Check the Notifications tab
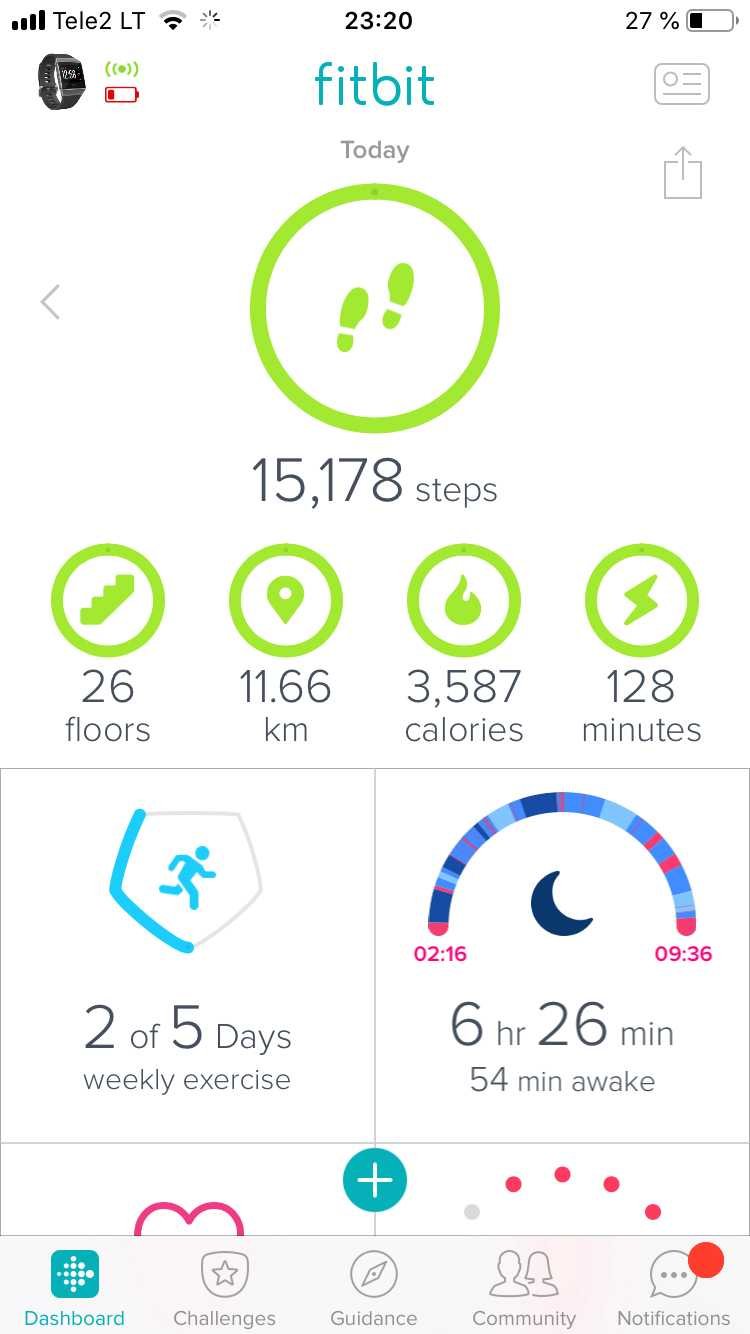 (674, 1288)
